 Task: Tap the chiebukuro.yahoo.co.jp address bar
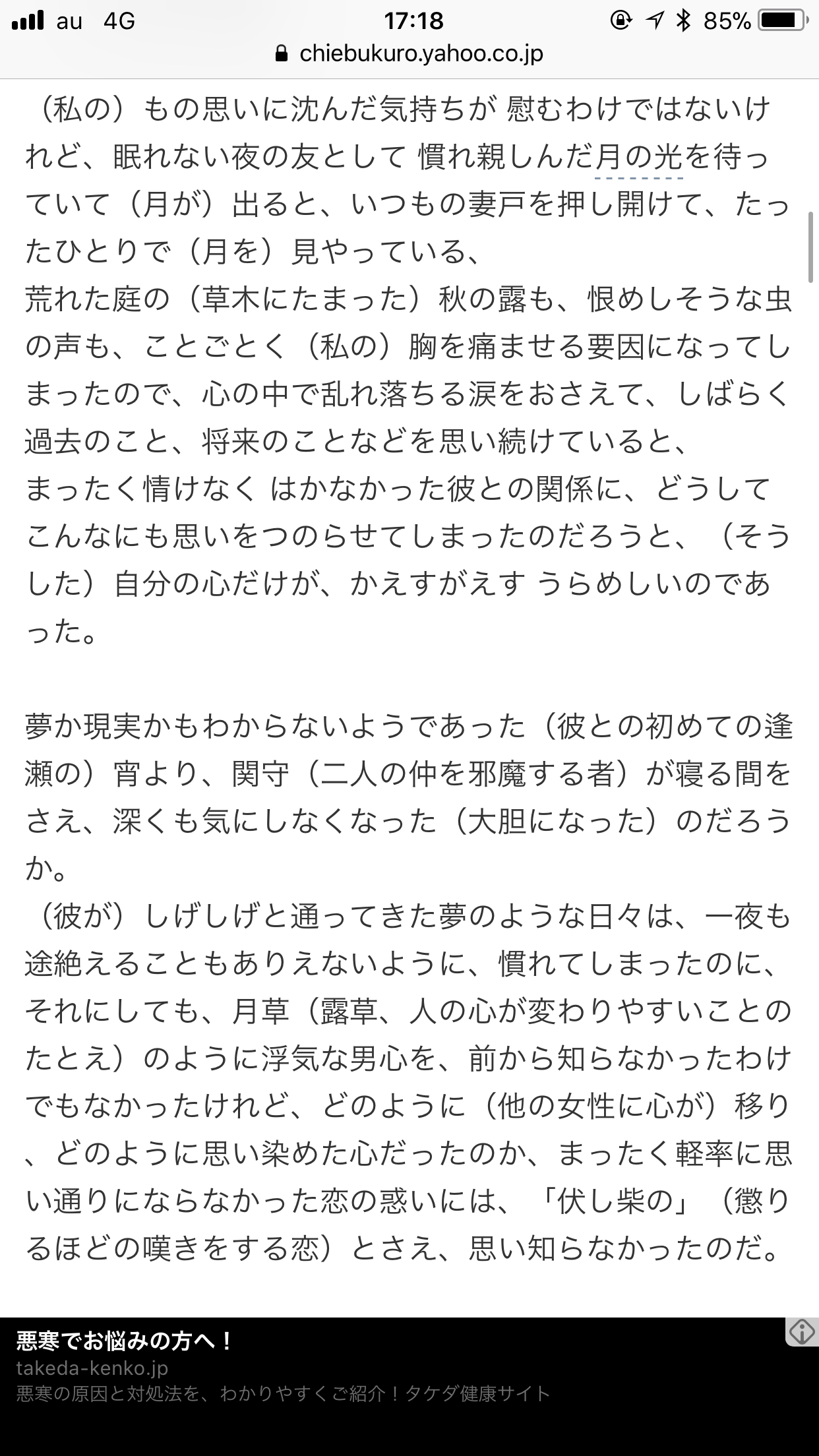coord(409,54)
